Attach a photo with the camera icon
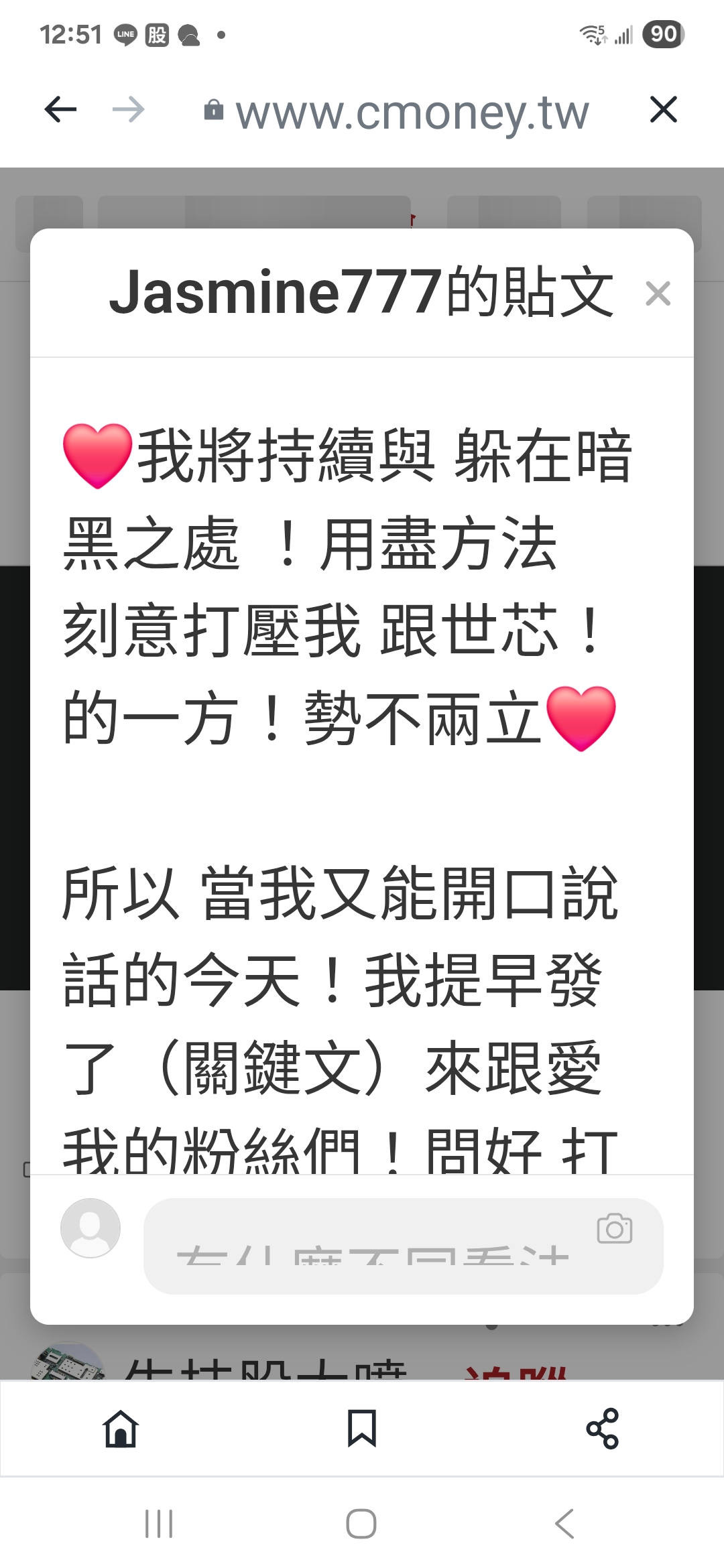This screenshot has width=724, height=1568. tap(614, 1228)
